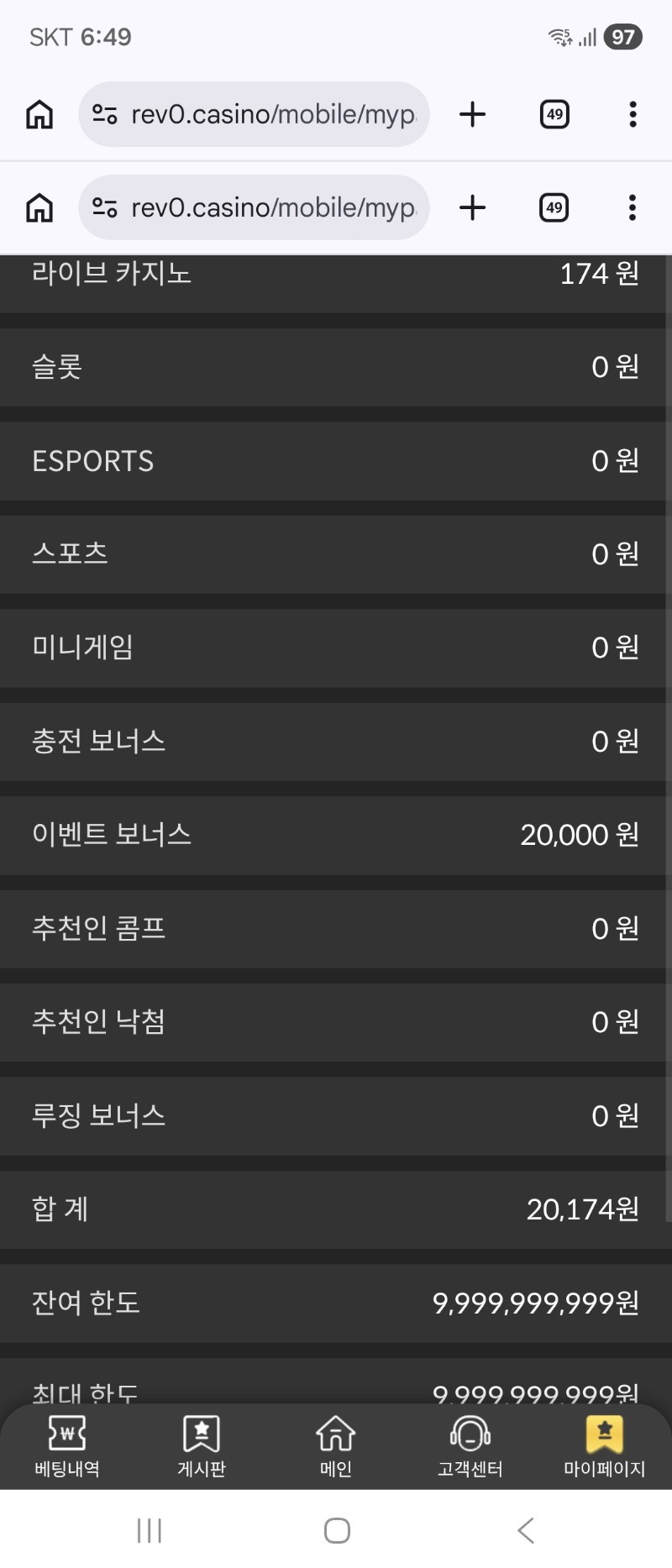
Task: Switch to the 게시판 tab
Action: [x=202, y=1446]
